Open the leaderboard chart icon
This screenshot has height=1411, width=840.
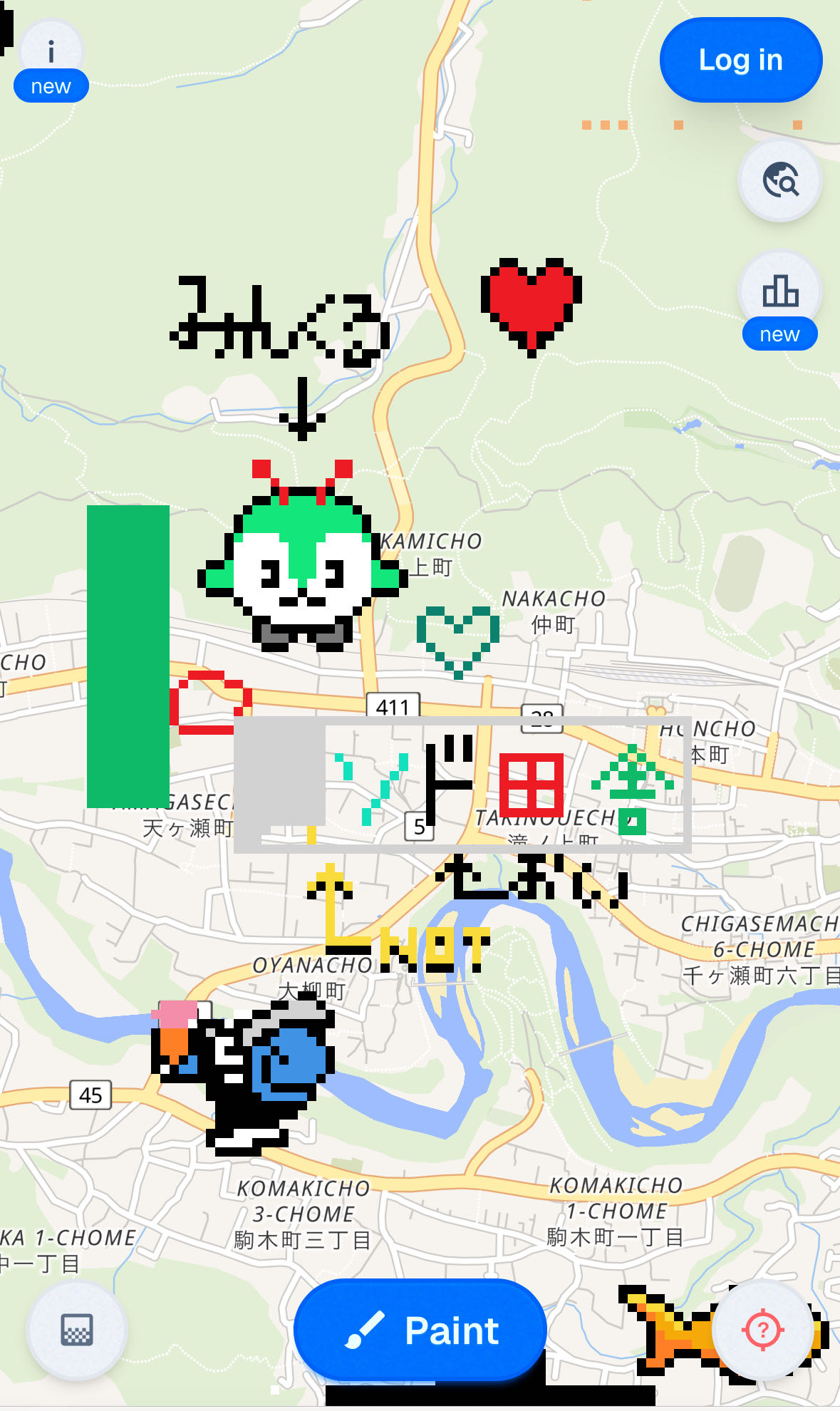pyautogui.click(x=780, y=291)
